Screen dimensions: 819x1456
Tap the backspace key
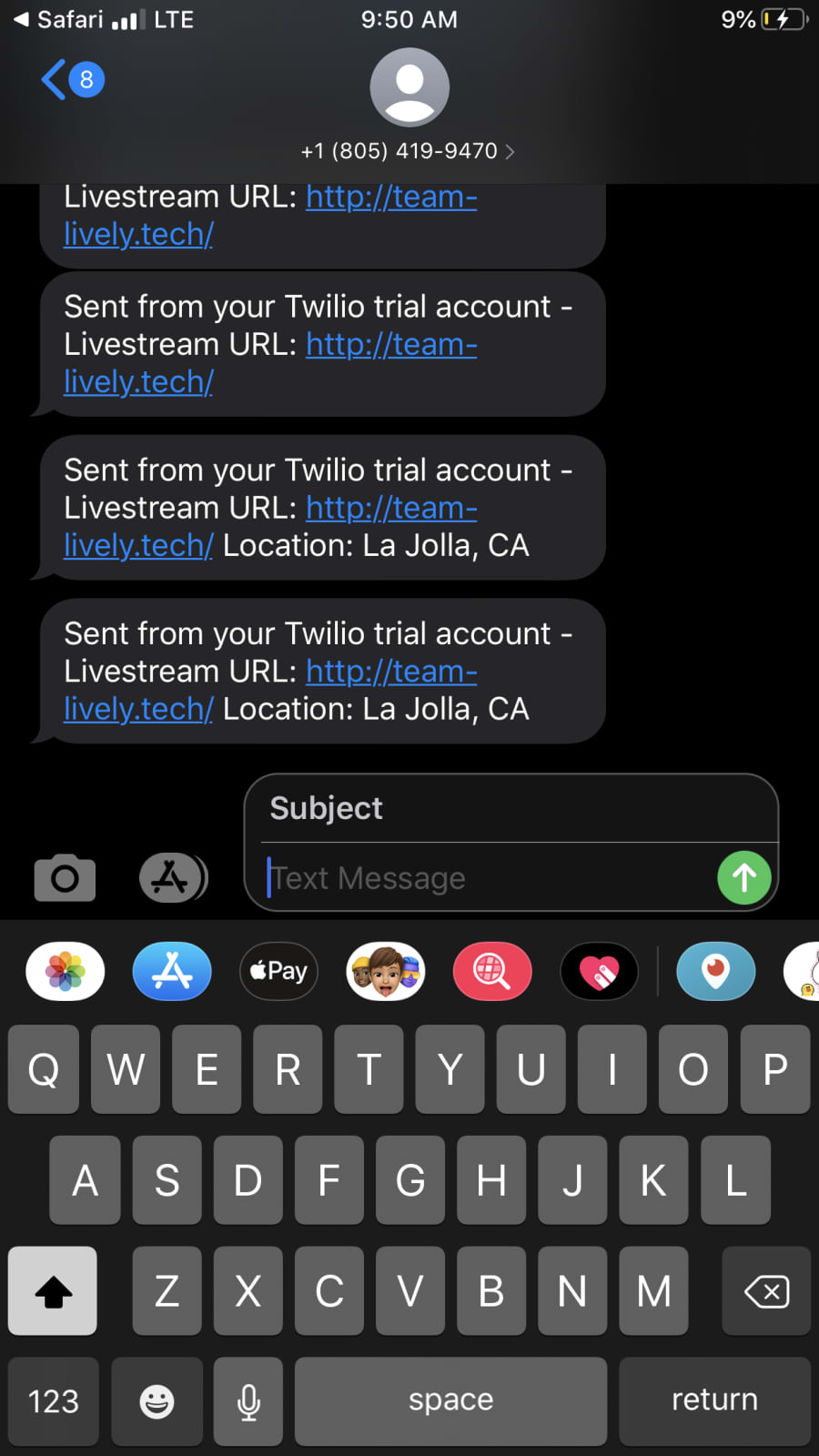pyautogui.click(x=766, y=1290)
